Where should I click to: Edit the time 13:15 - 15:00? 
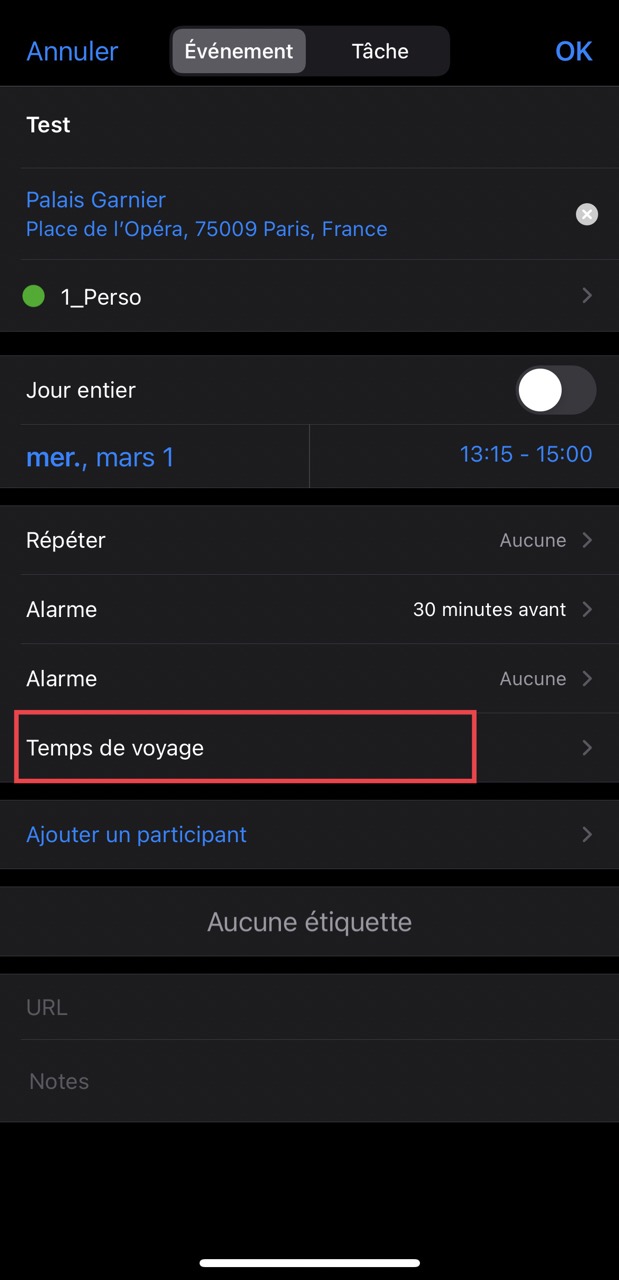point(525,454)
